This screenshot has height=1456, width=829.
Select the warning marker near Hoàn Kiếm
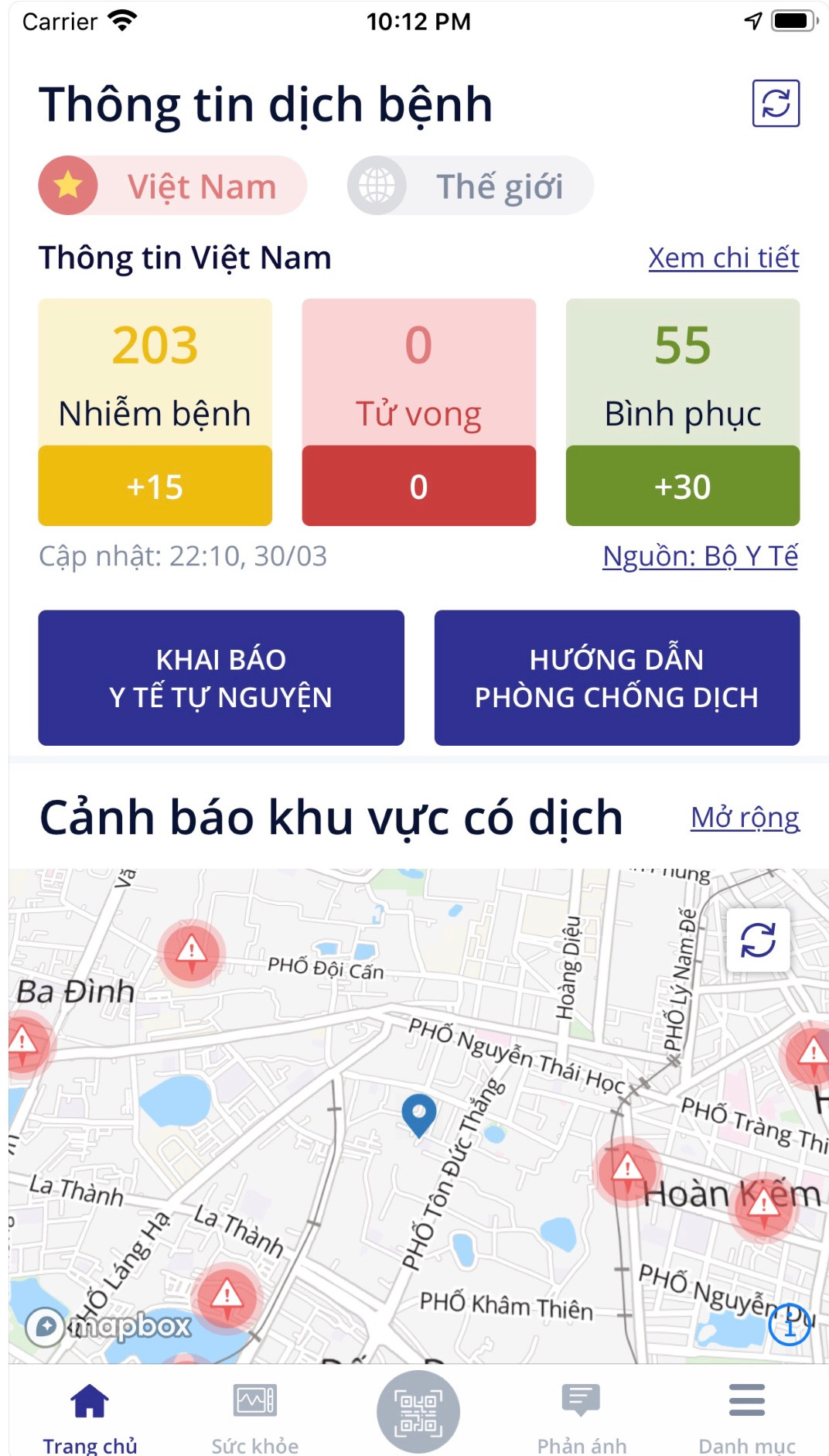(626, 1167)
